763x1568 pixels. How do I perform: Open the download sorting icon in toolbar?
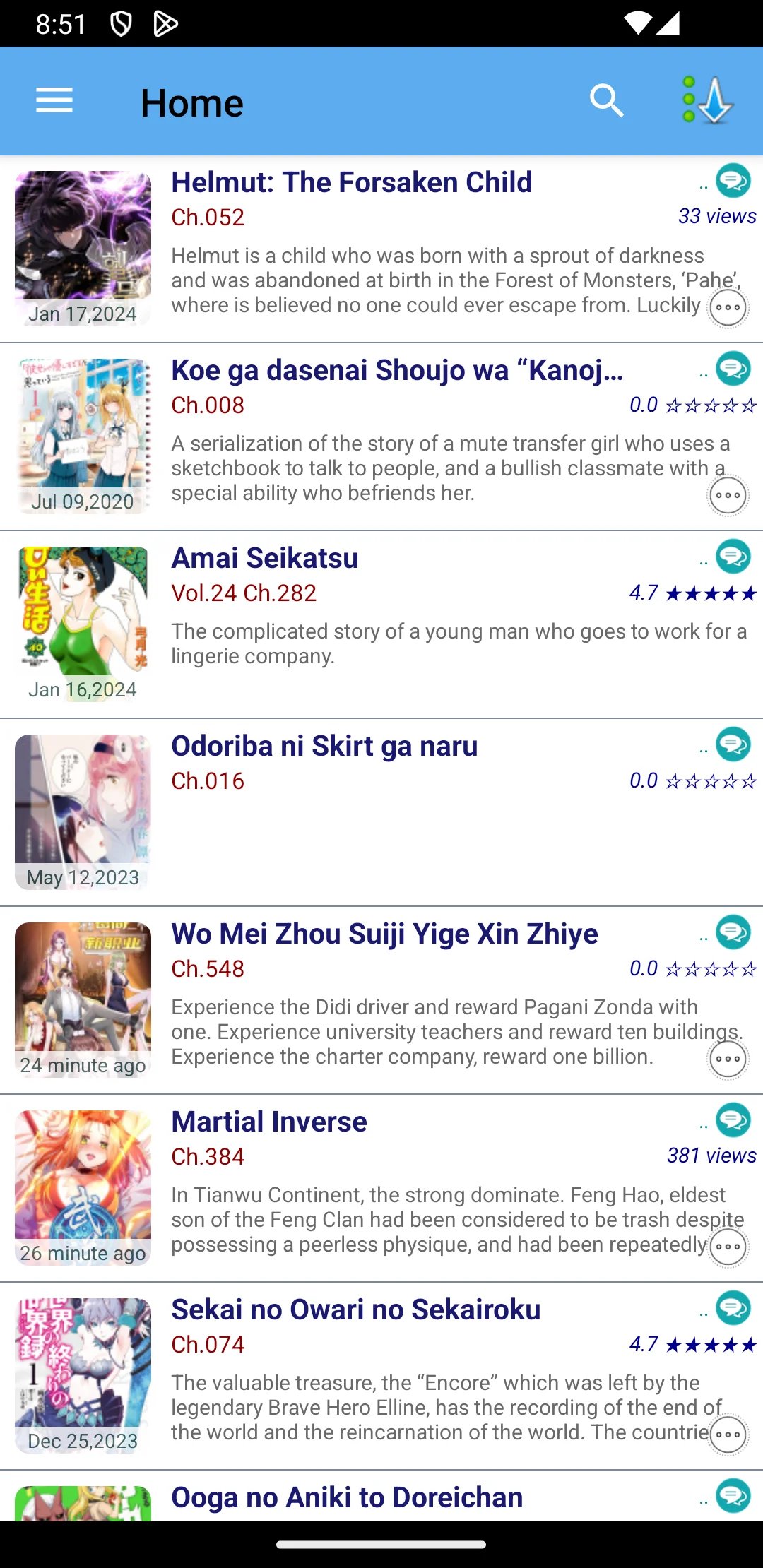pos(709,100)
